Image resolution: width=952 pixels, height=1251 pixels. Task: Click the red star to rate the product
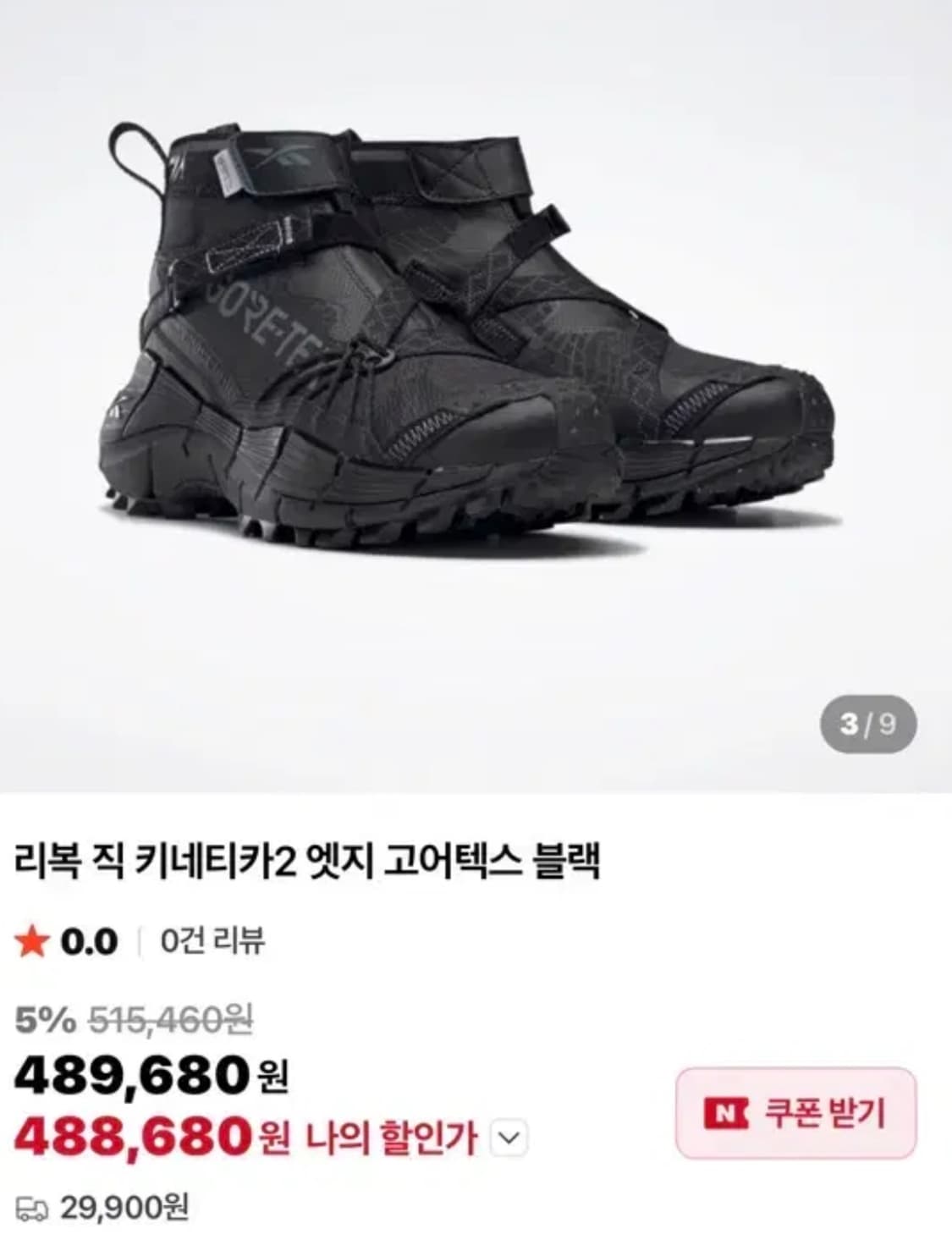32,940
